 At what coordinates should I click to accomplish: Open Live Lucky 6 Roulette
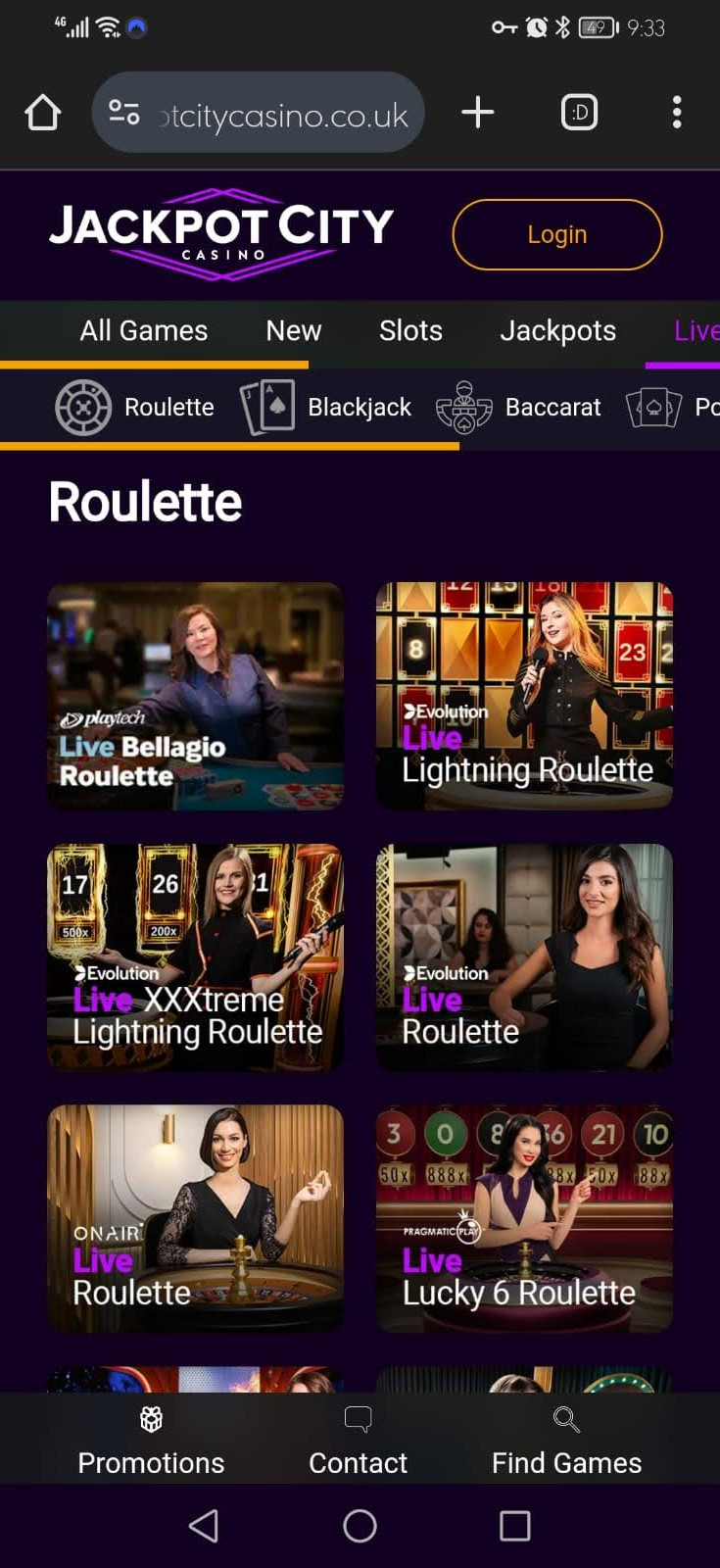[x=524, y=1217]
